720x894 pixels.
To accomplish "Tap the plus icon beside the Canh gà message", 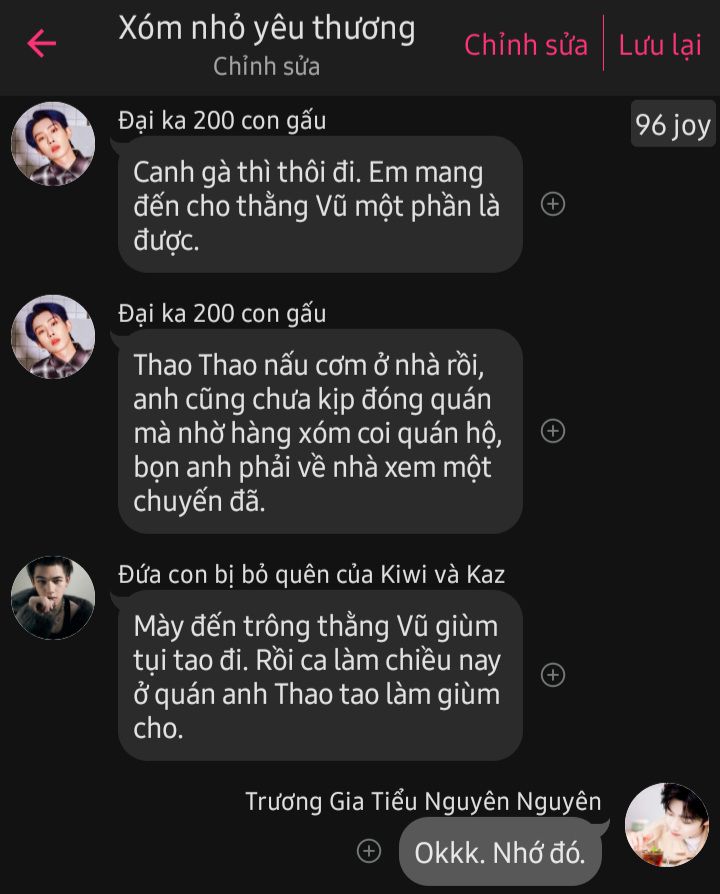I will tap(553, 204).
